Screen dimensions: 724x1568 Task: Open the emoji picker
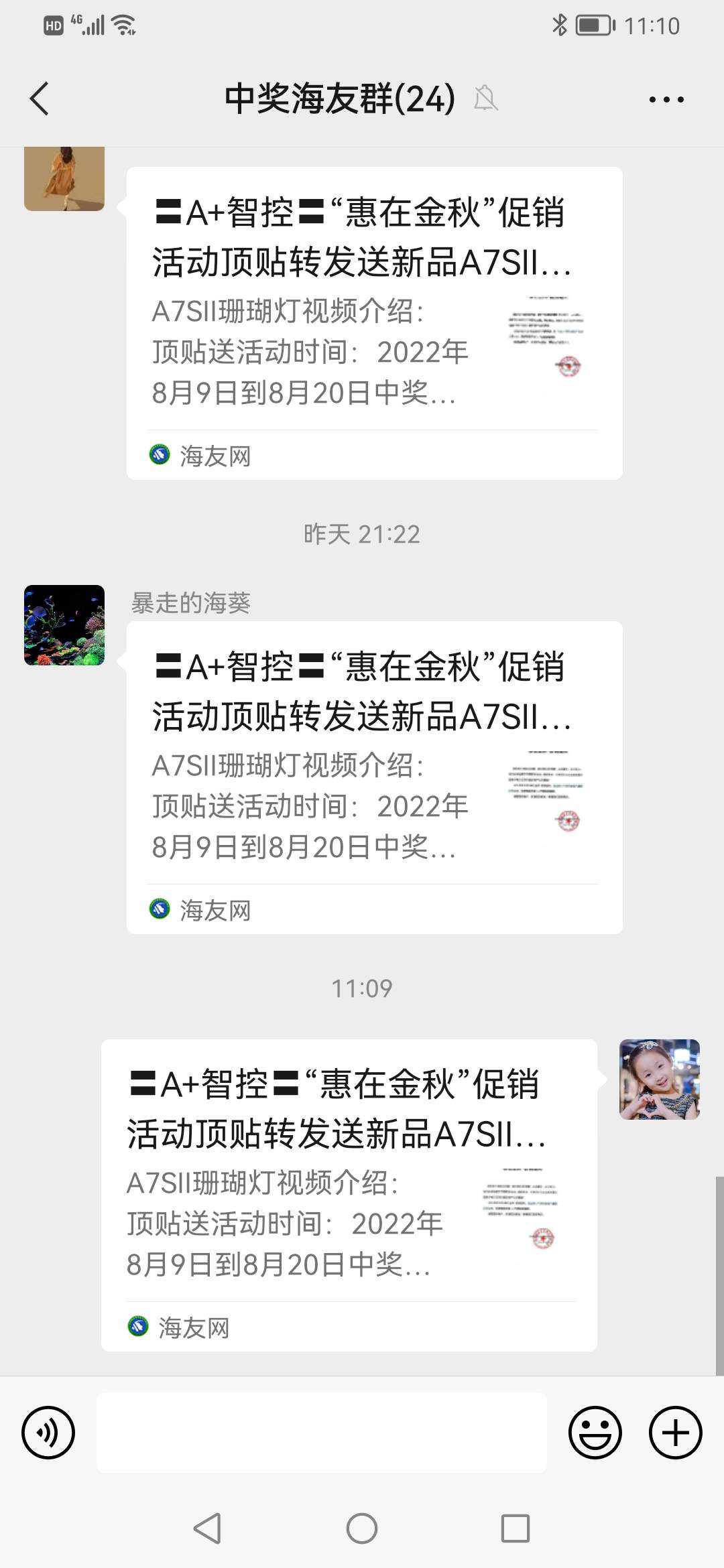pos(595,1433)
